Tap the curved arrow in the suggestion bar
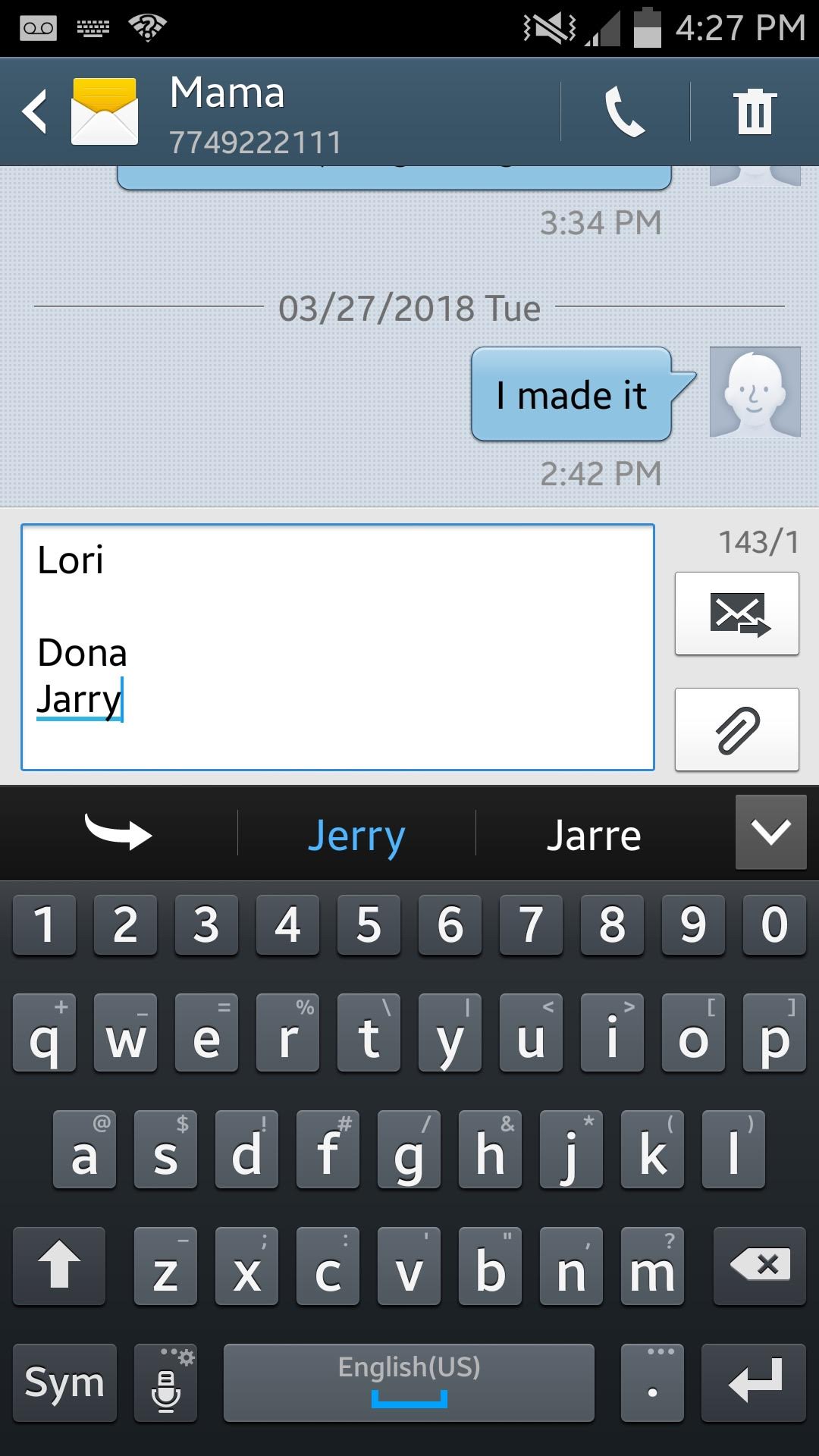 coord(118,833)
